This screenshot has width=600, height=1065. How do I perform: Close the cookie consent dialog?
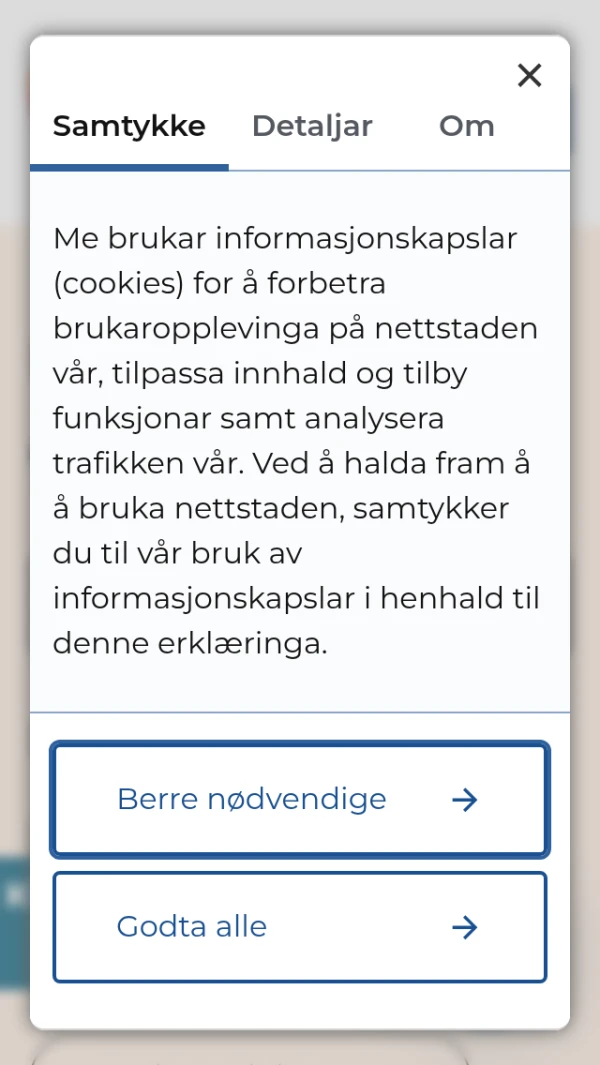pos(529,75)
